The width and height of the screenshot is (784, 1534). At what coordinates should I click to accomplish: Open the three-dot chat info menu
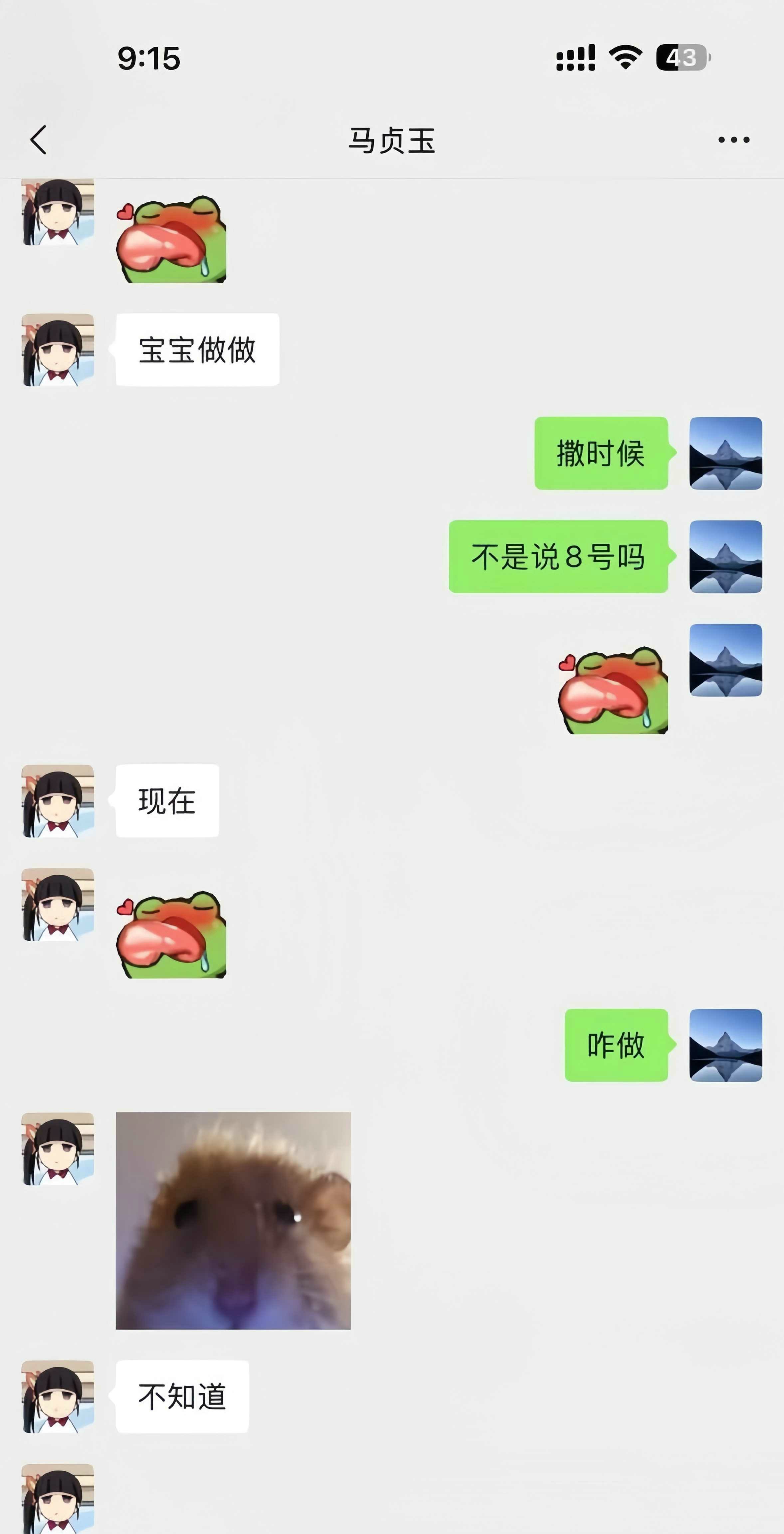click(x=733, y=140)
